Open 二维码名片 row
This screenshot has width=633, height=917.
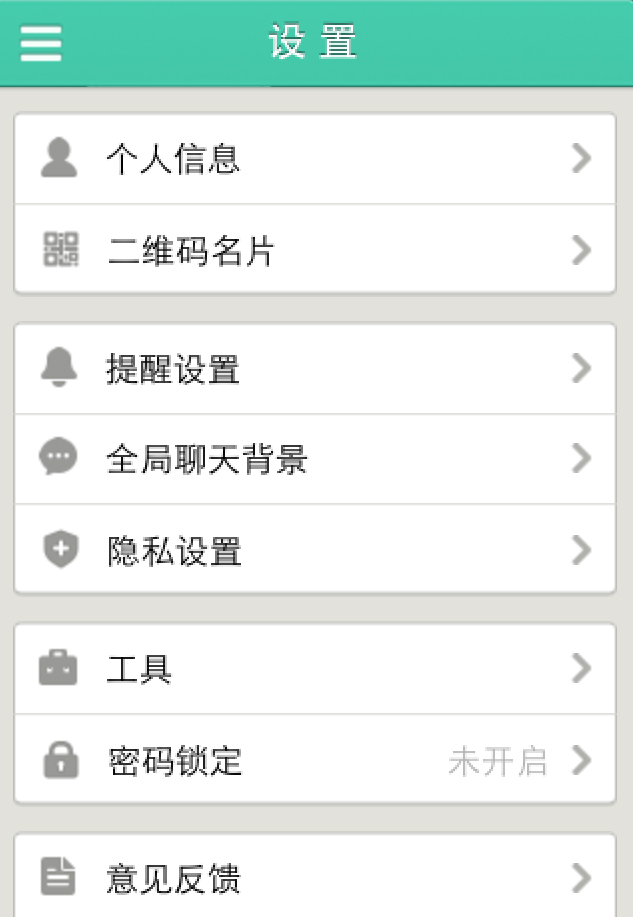[x=314, y=250]
